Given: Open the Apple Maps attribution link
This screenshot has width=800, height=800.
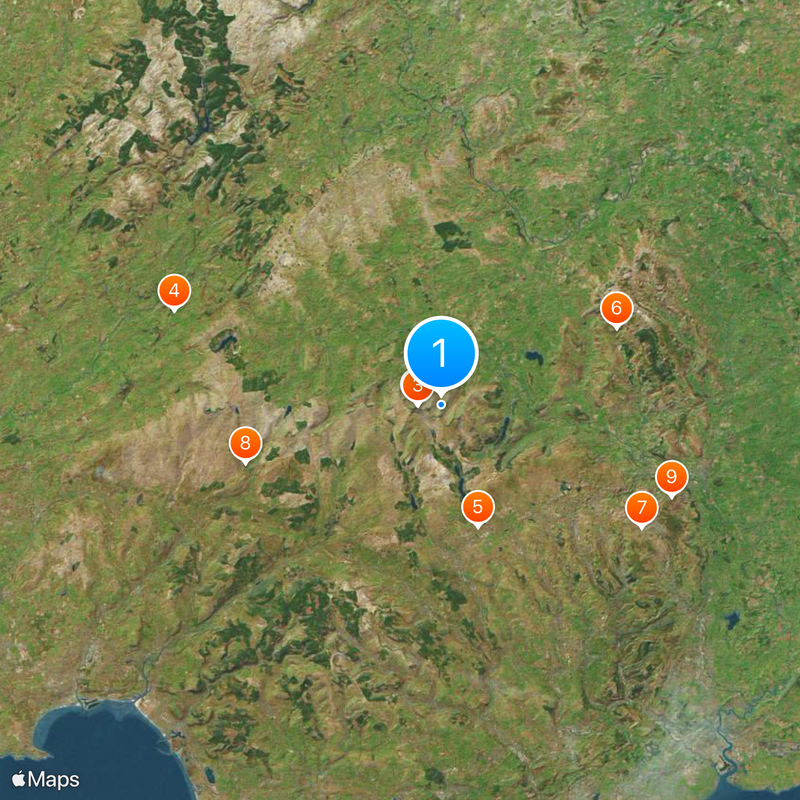Looking at the screenshot, I should pos(46,779).
